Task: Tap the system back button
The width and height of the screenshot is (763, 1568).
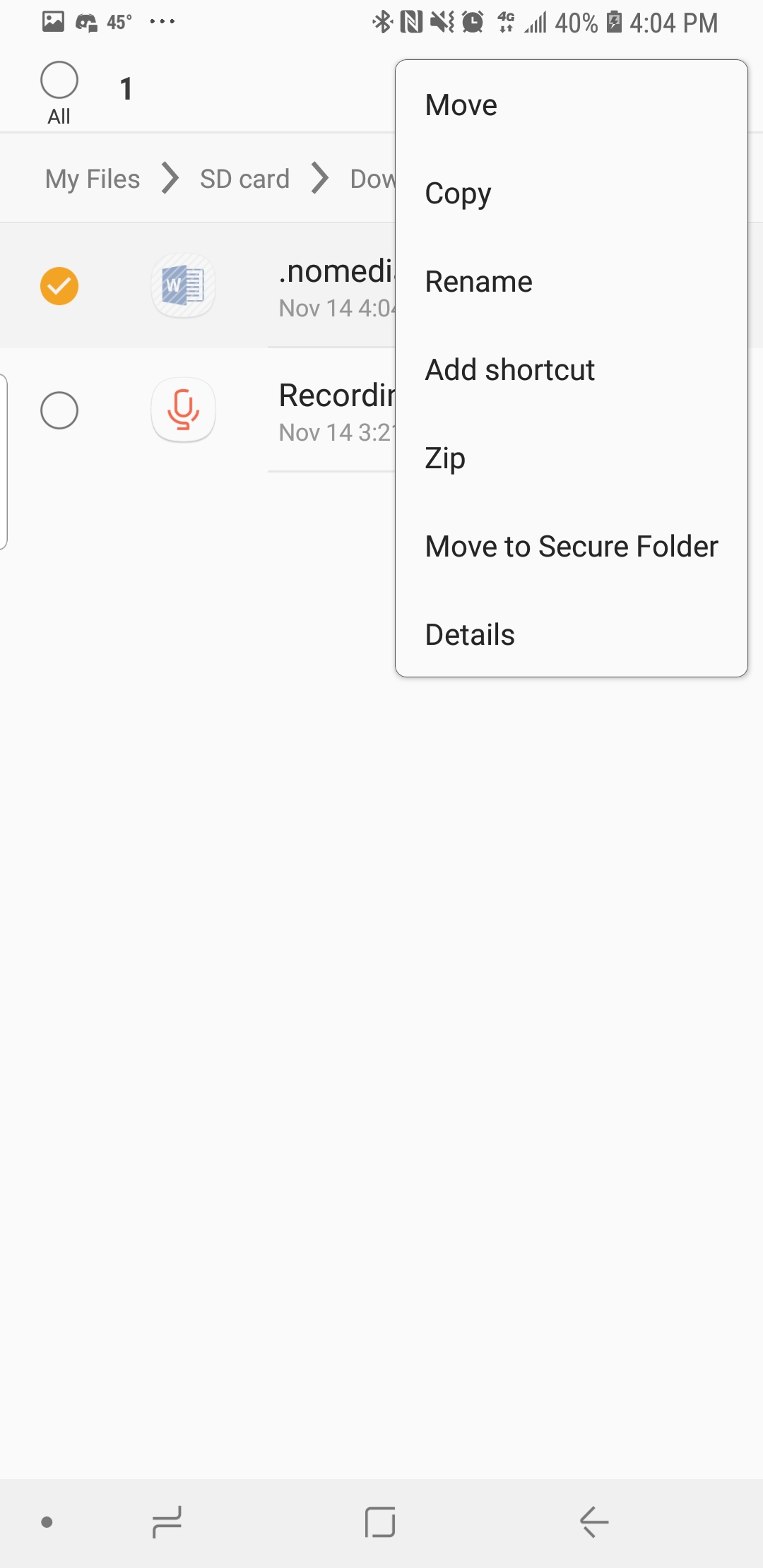Action: pos(593,1521)
